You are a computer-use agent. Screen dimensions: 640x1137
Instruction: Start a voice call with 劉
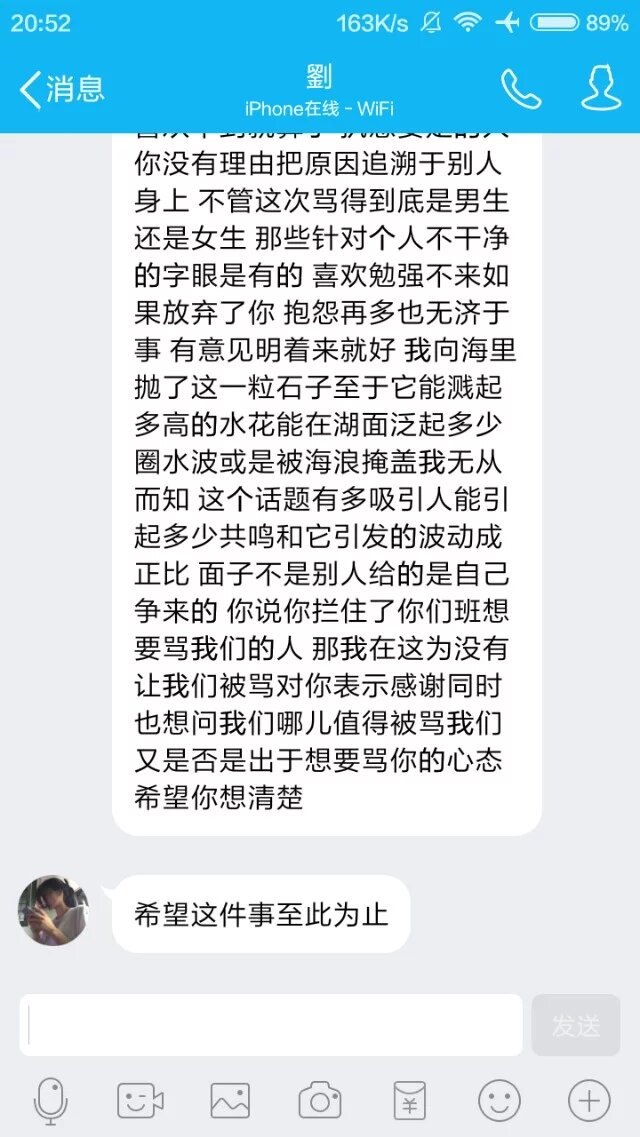520,90
